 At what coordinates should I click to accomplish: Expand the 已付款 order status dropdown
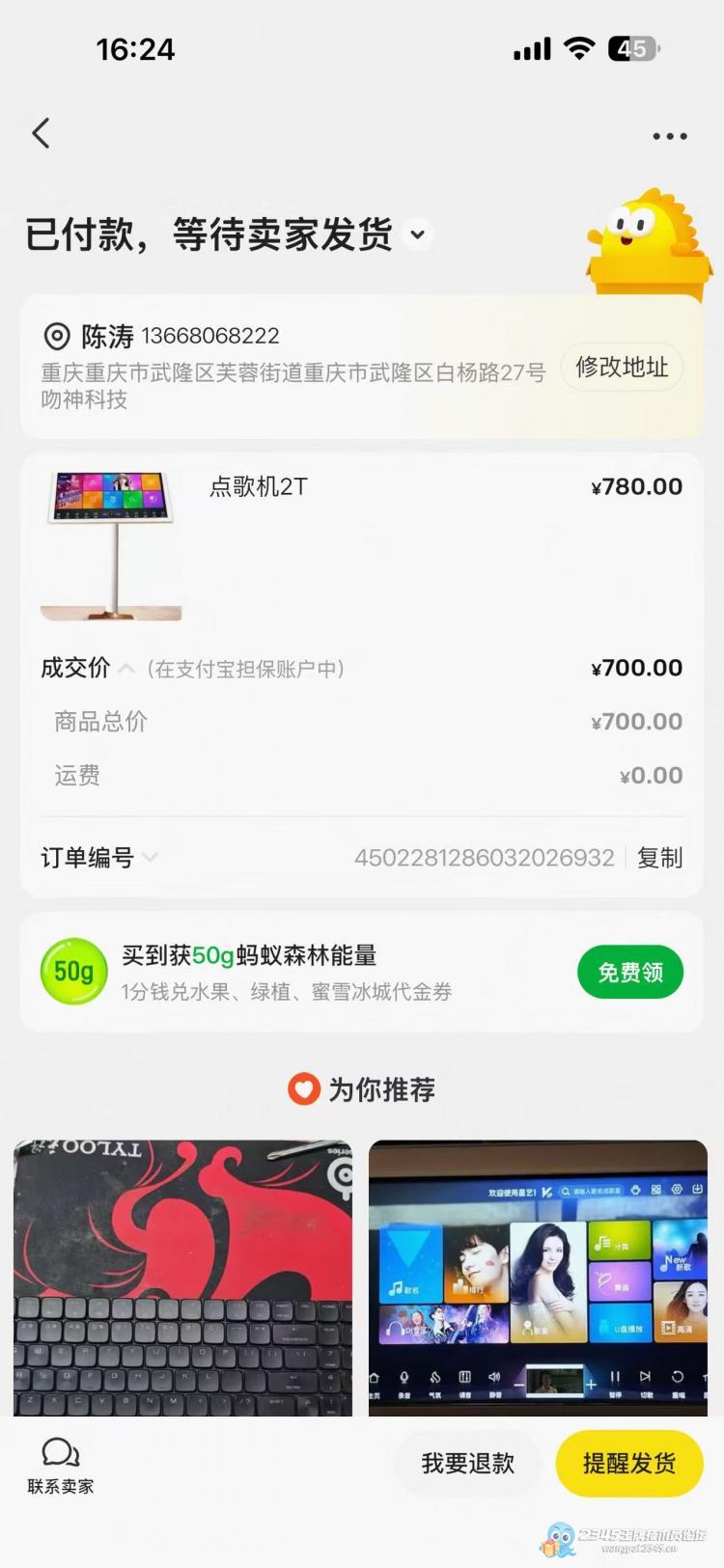coord(417,234)
